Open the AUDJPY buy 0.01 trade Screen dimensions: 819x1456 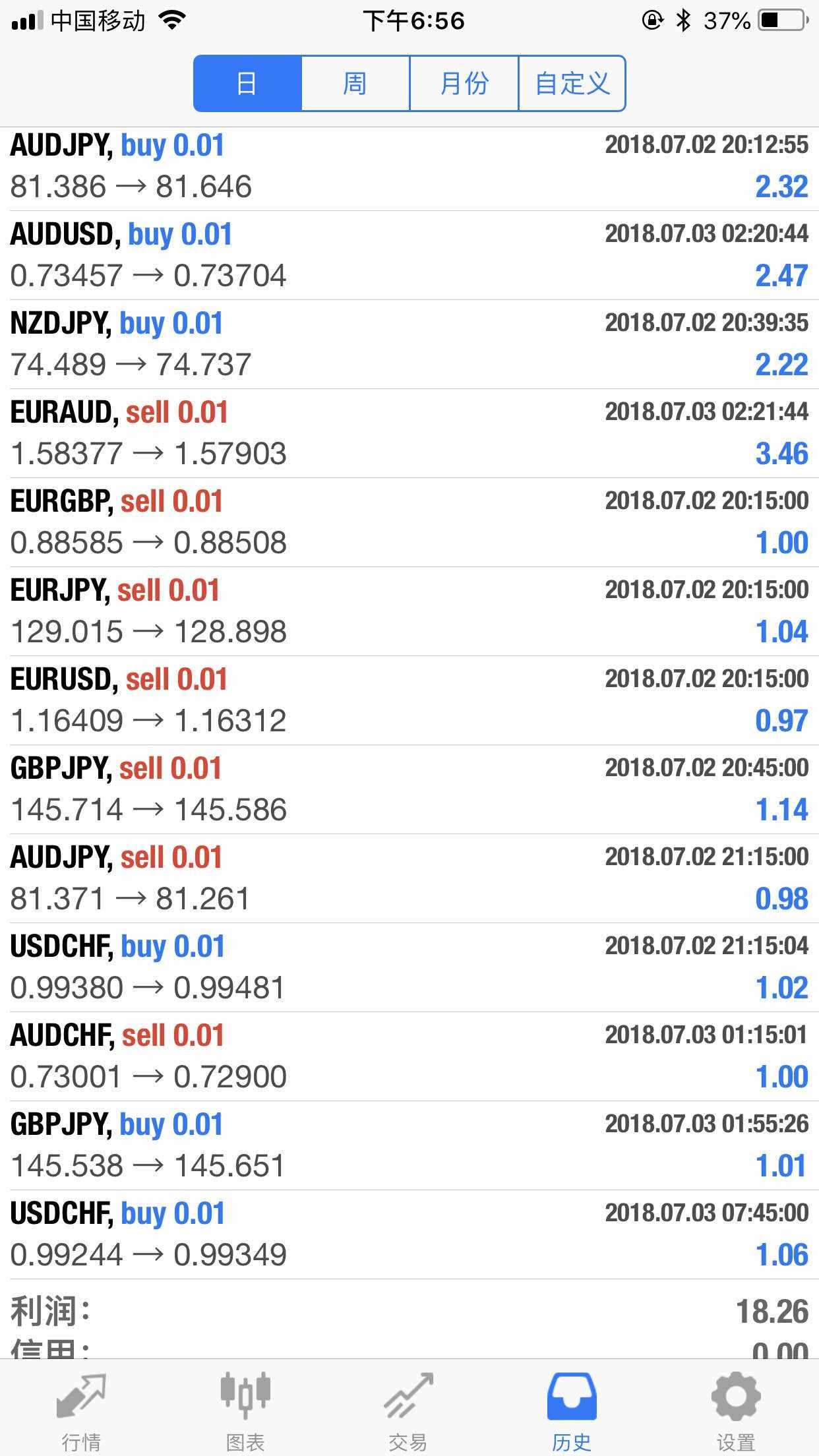click(x=409, y=166)
